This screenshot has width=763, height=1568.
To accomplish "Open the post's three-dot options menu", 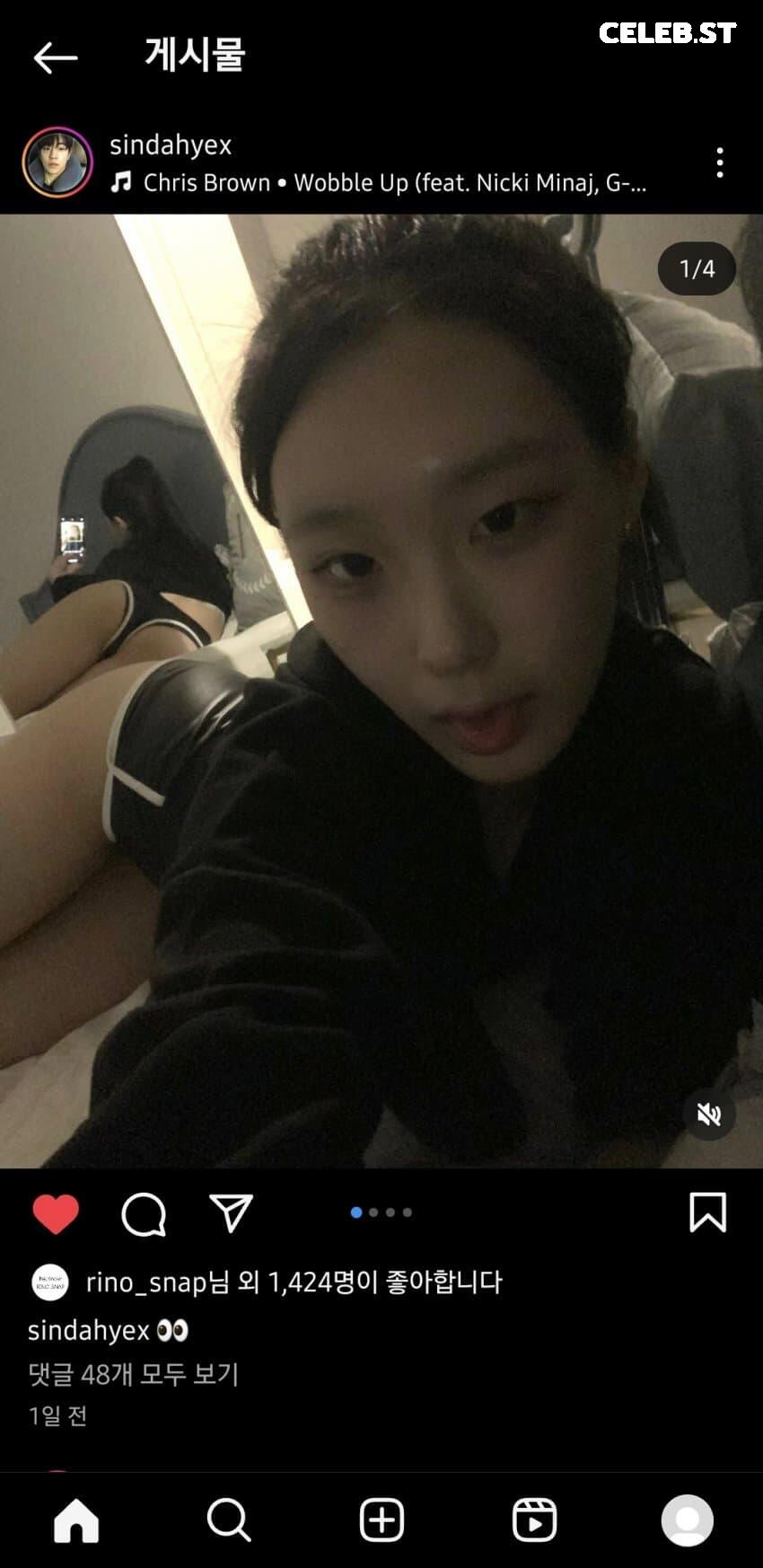I will tap(719, 163).
